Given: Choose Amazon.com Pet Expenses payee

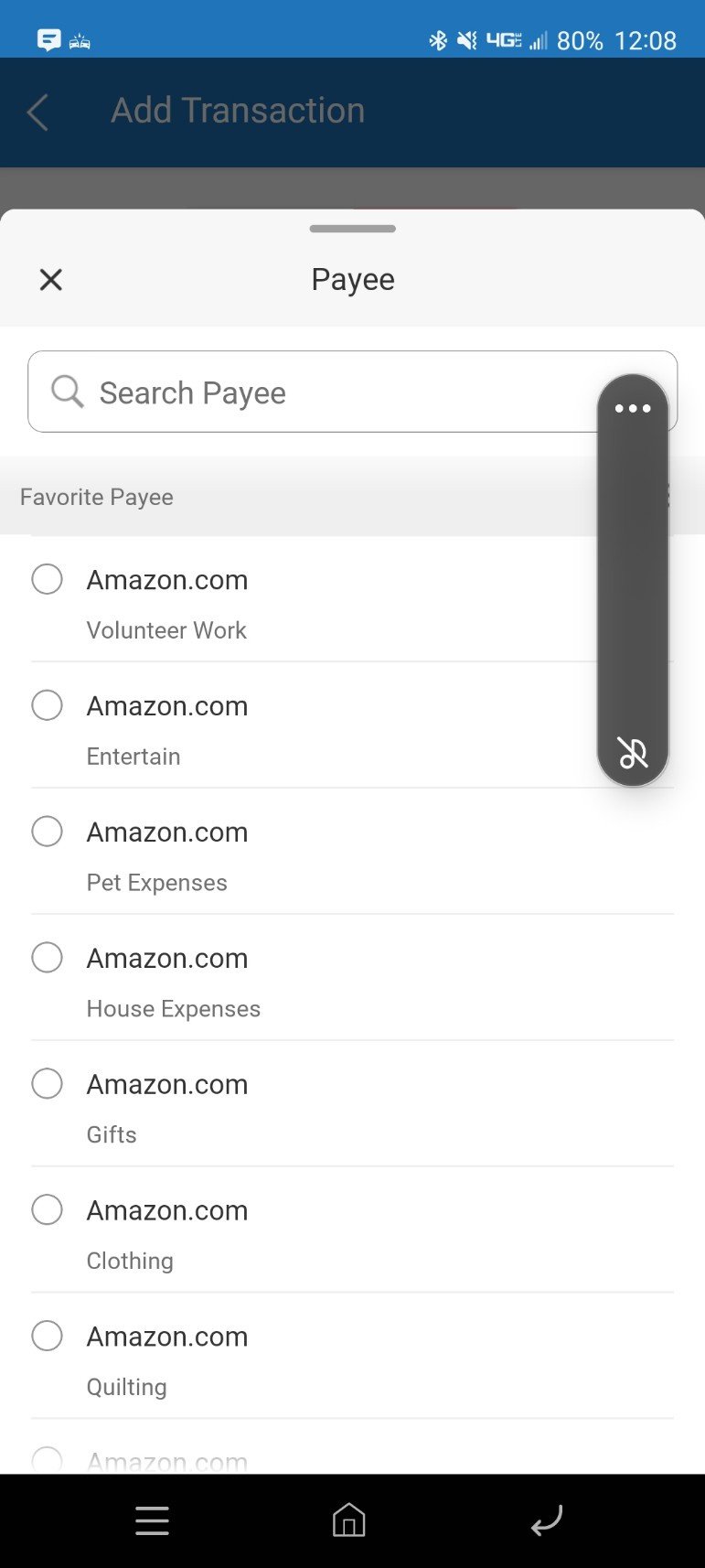Looking at the screenshot, I should (x=352, y=852).
